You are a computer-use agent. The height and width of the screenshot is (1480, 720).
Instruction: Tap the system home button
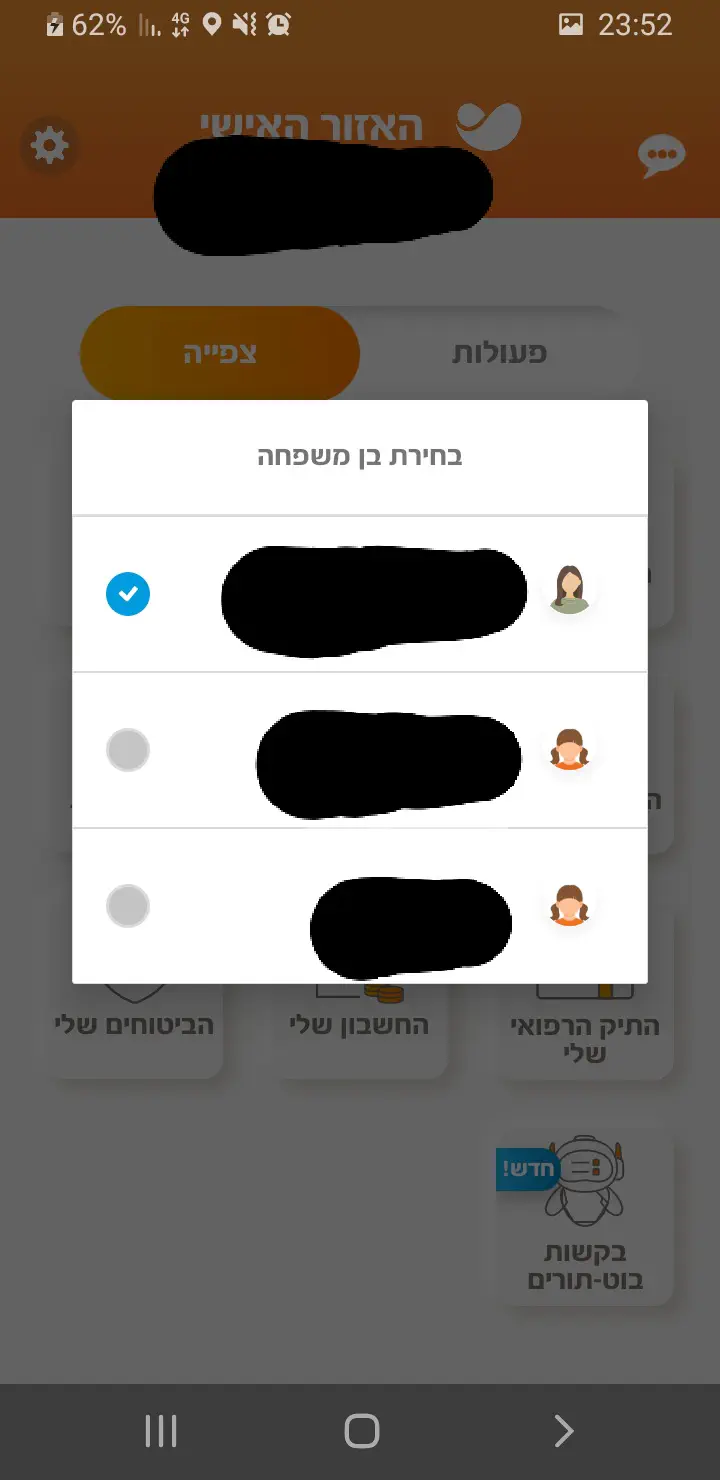[361, 1431]
